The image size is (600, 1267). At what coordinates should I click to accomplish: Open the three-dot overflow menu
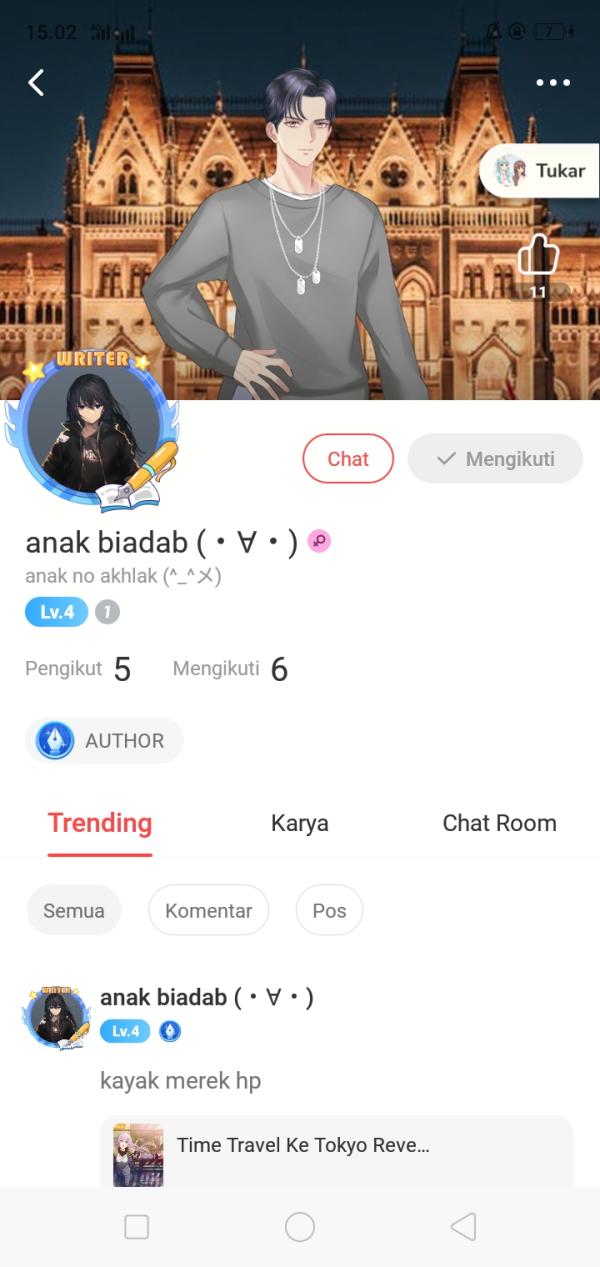coord(552,83)
